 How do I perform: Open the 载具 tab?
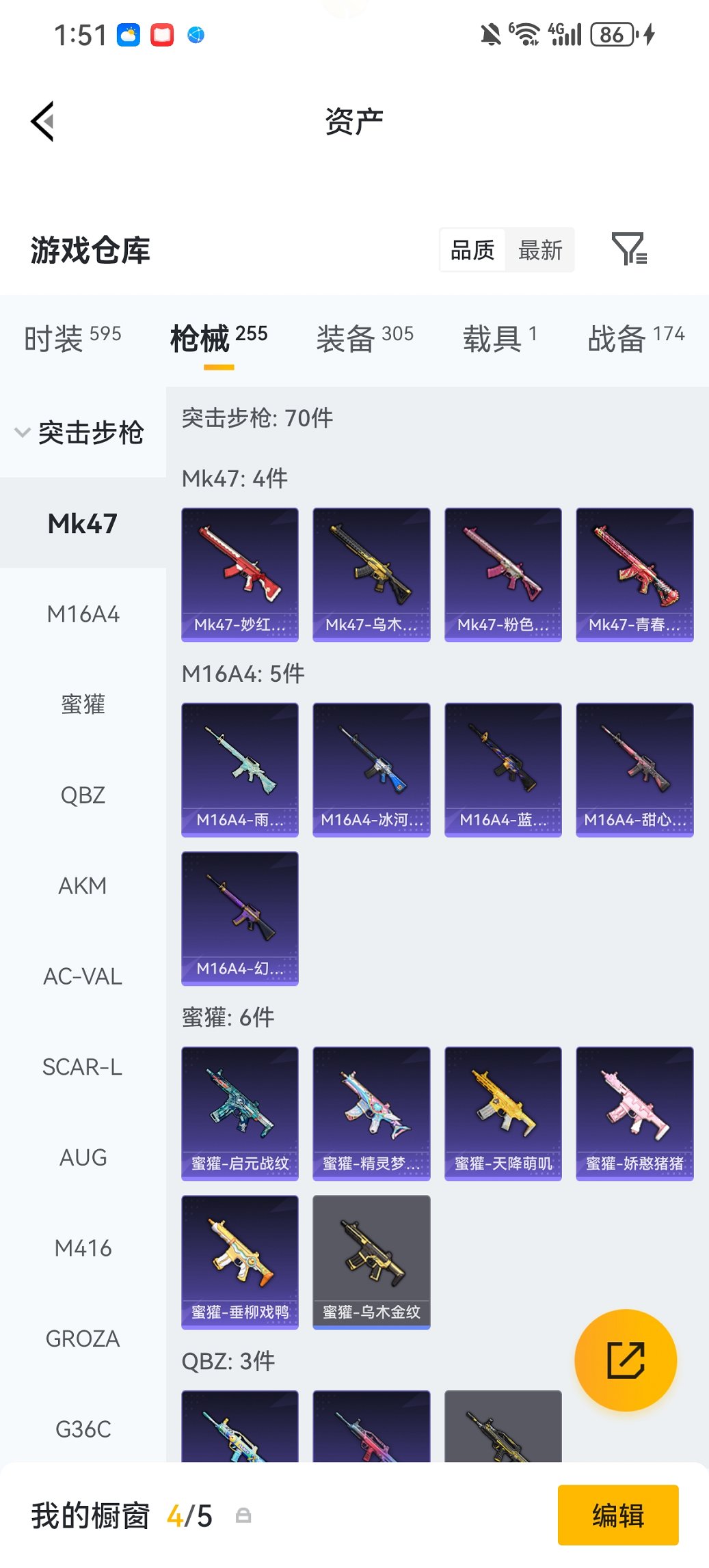(x=499, y=338)
